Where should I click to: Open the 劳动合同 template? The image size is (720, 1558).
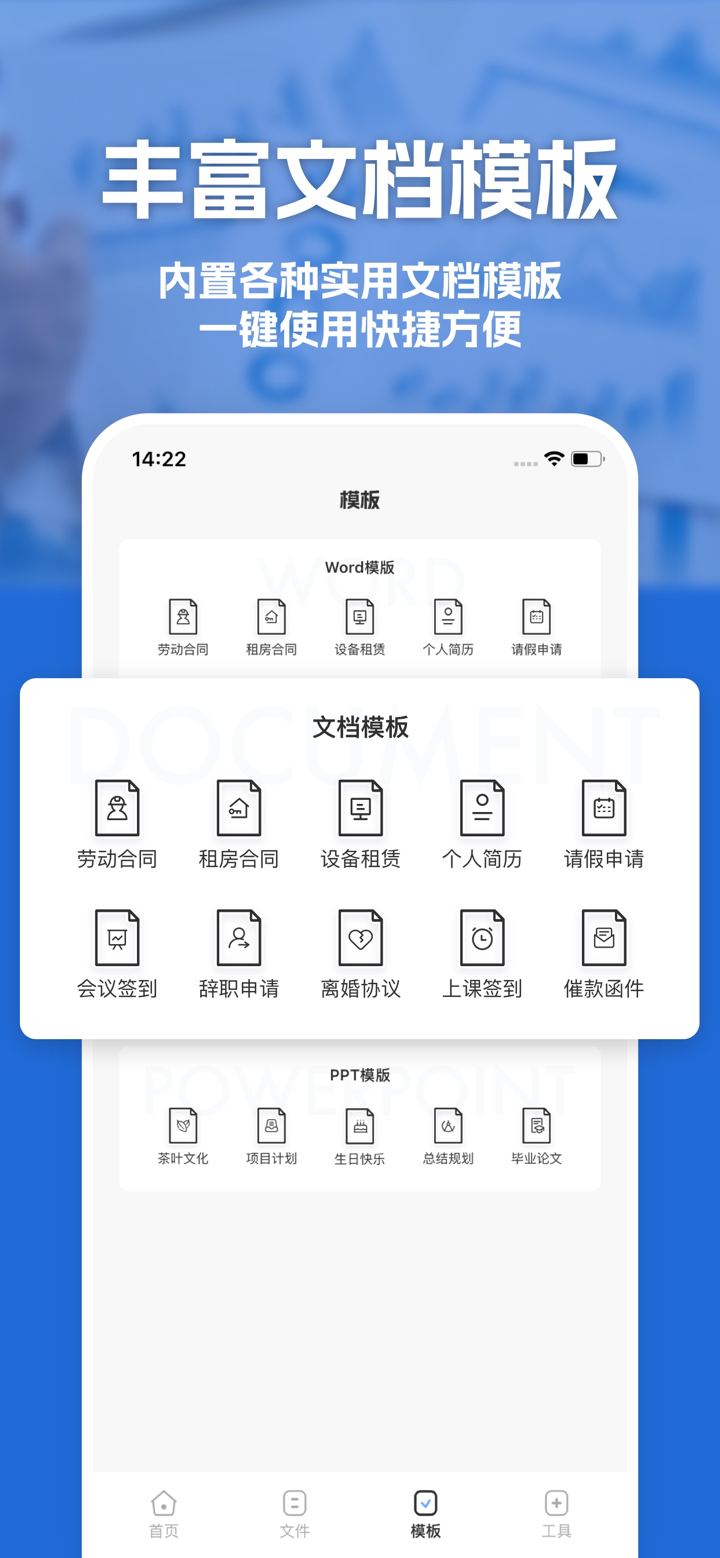(x=117, y=822)
